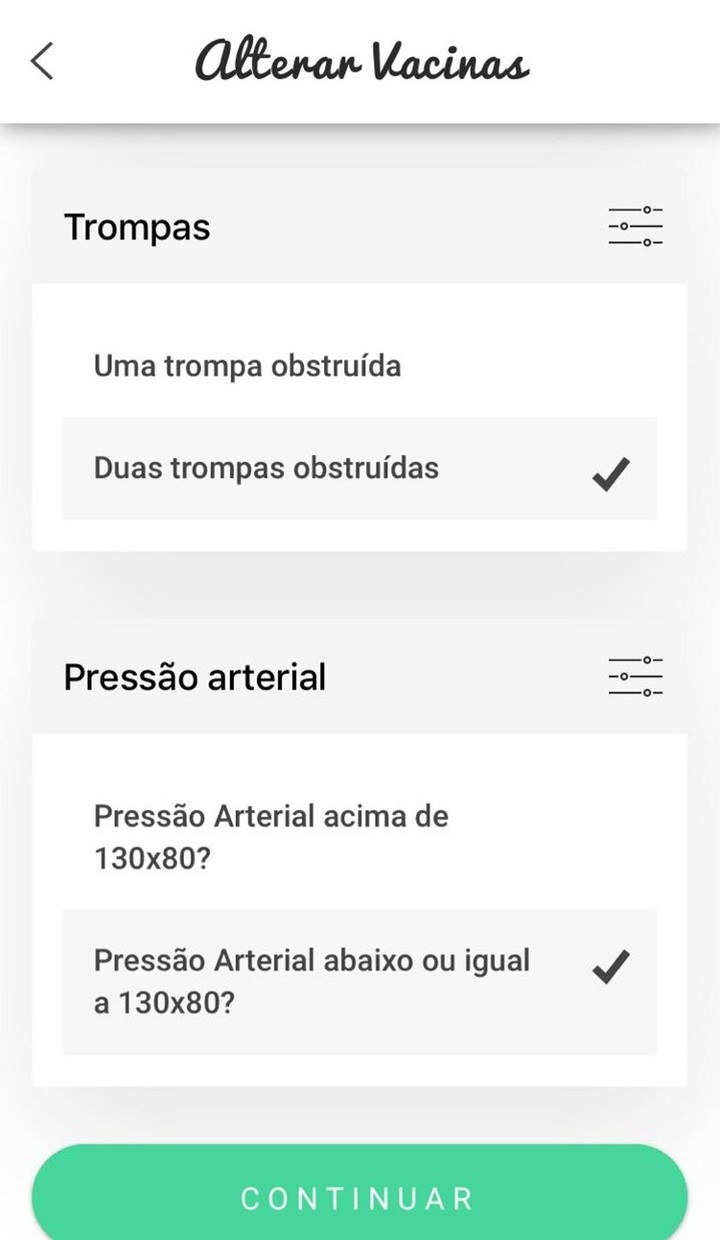Click the checkmark beside Pressão Arterial abaixo option
720x1240 pixels.
(609, 968)
